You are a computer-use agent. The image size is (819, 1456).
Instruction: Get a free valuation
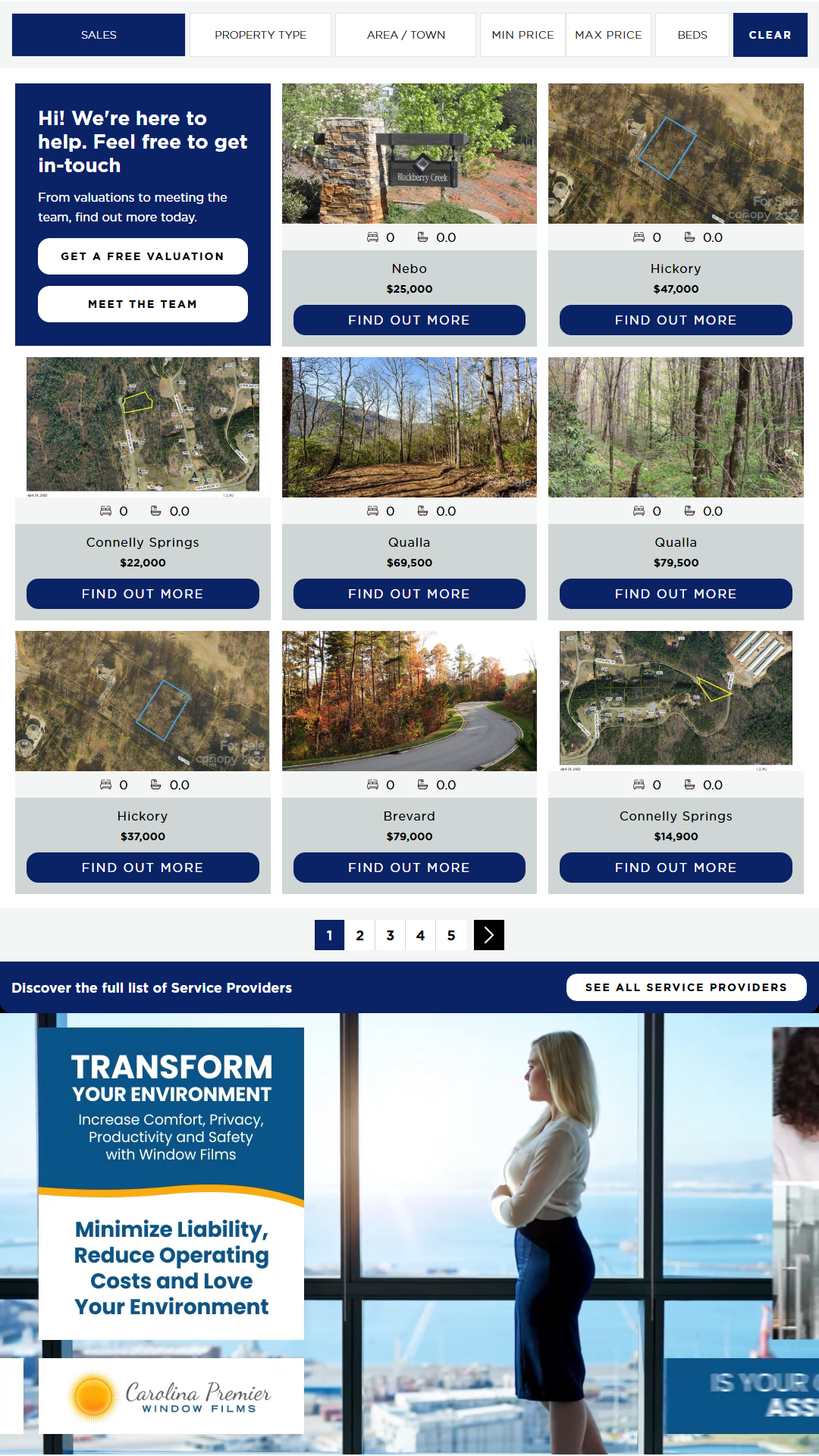(143, 256)
